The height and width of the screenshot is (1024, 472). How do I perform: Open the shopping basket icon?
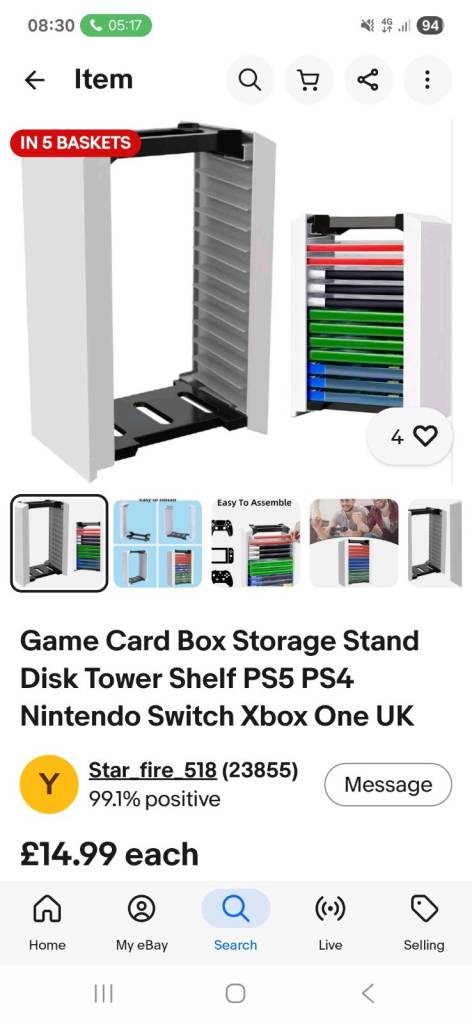(309, 80)
